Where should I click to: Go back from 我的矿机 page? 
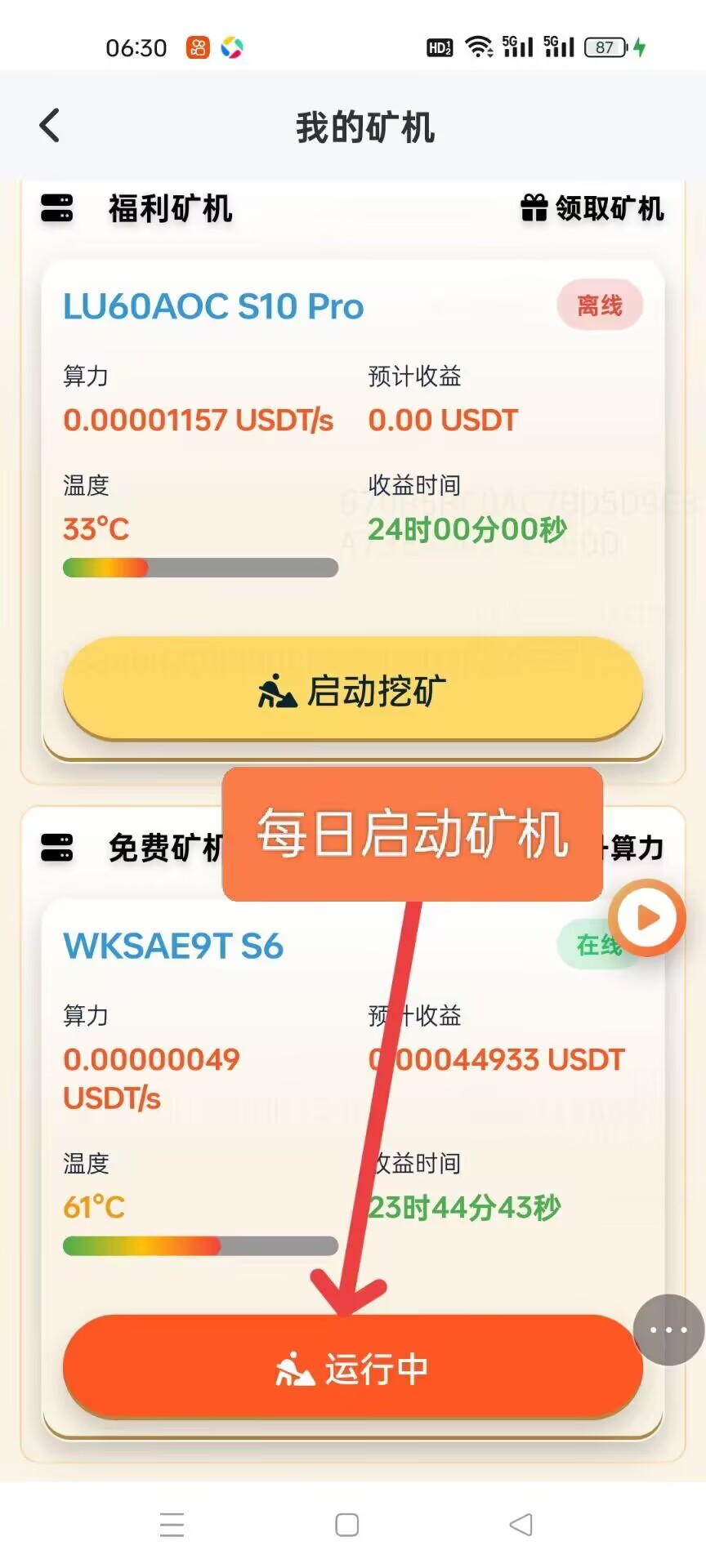(x=50, y=126)
